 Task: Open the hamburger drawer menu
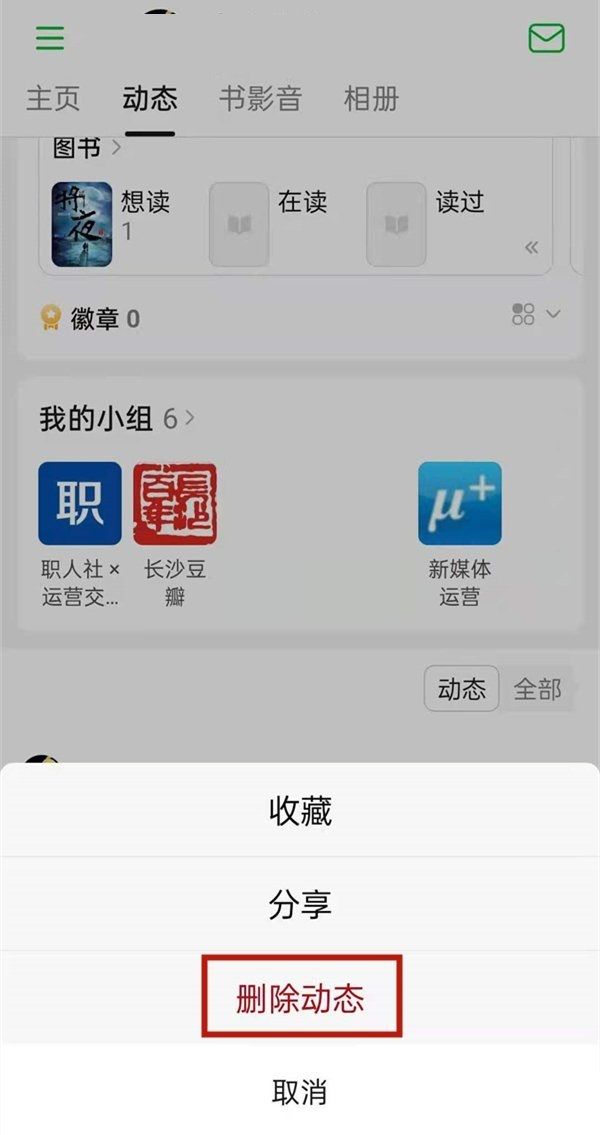[x=50, y=38]
